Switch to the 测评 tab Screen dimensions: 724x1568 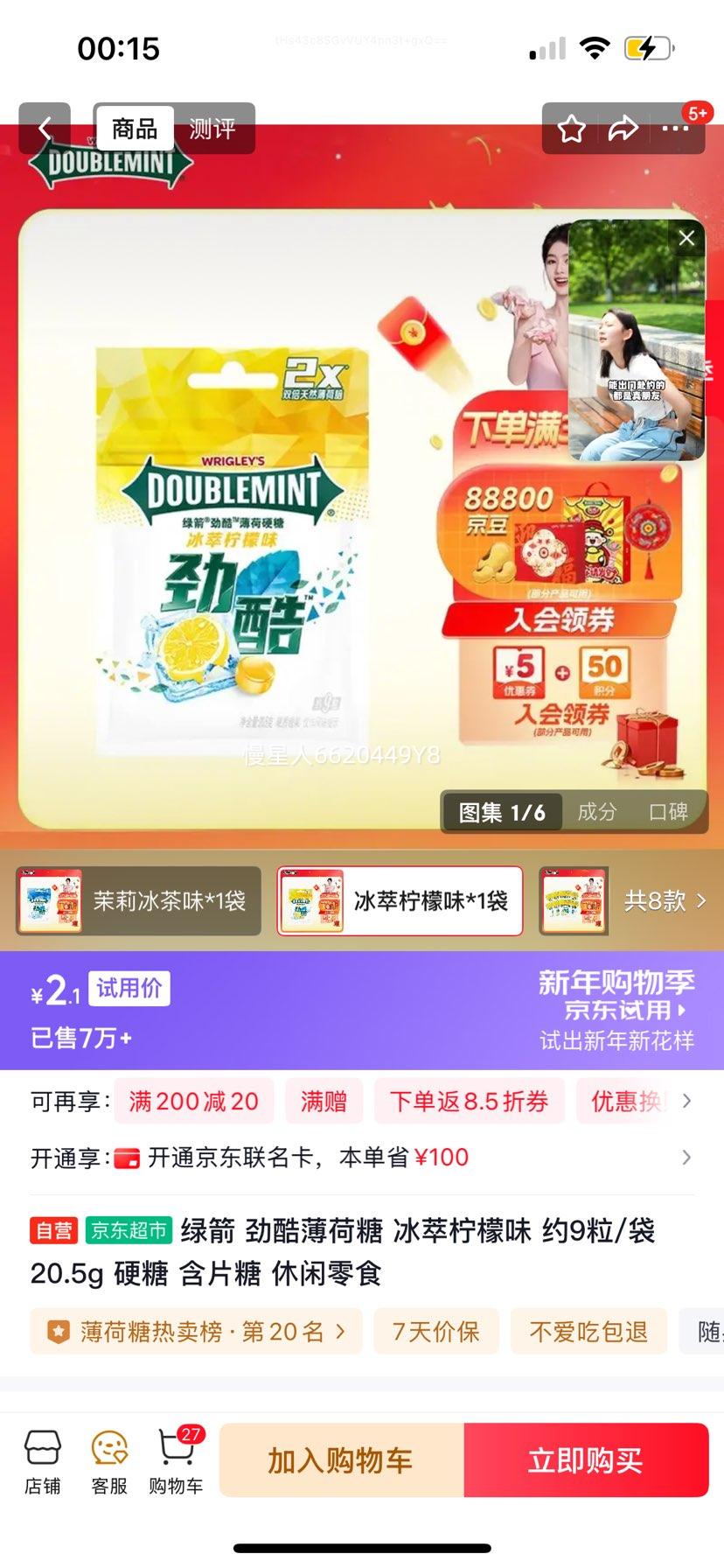(212, 128)
